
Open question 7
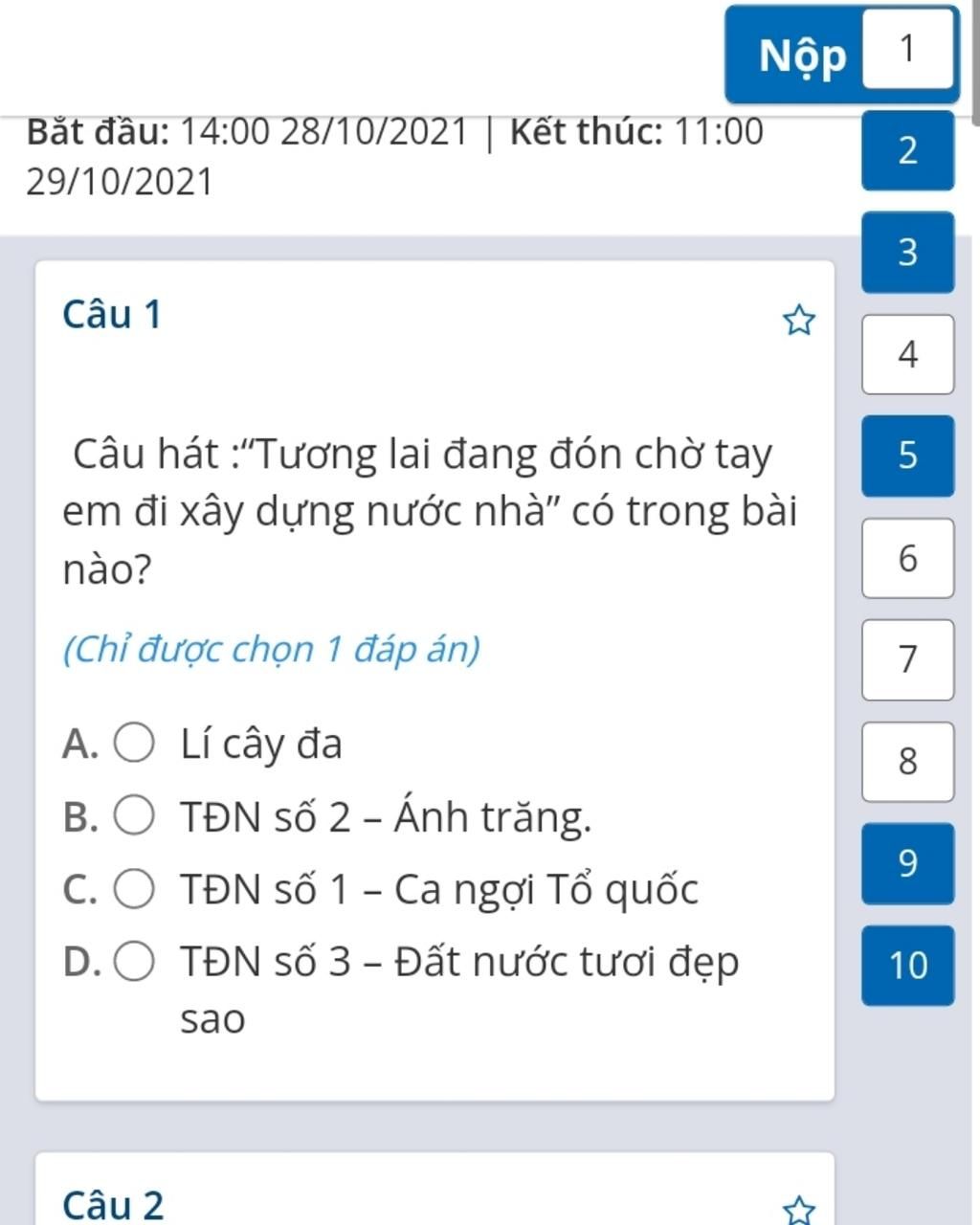coord(907,659)
